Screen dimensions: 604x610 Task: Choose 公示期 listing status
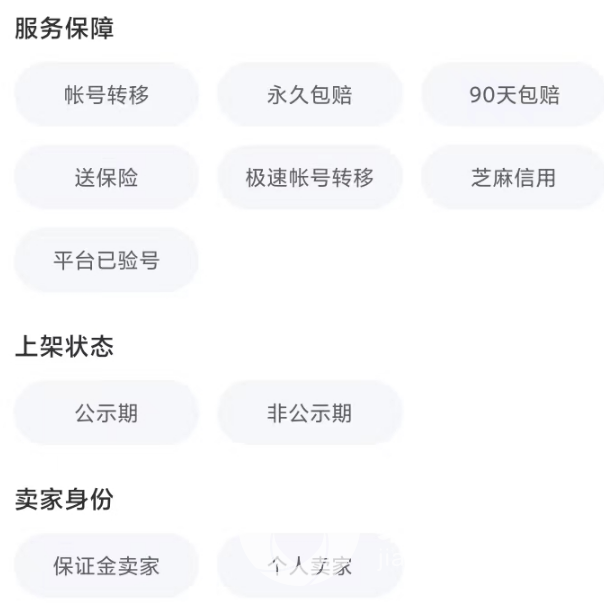[106, 414]
